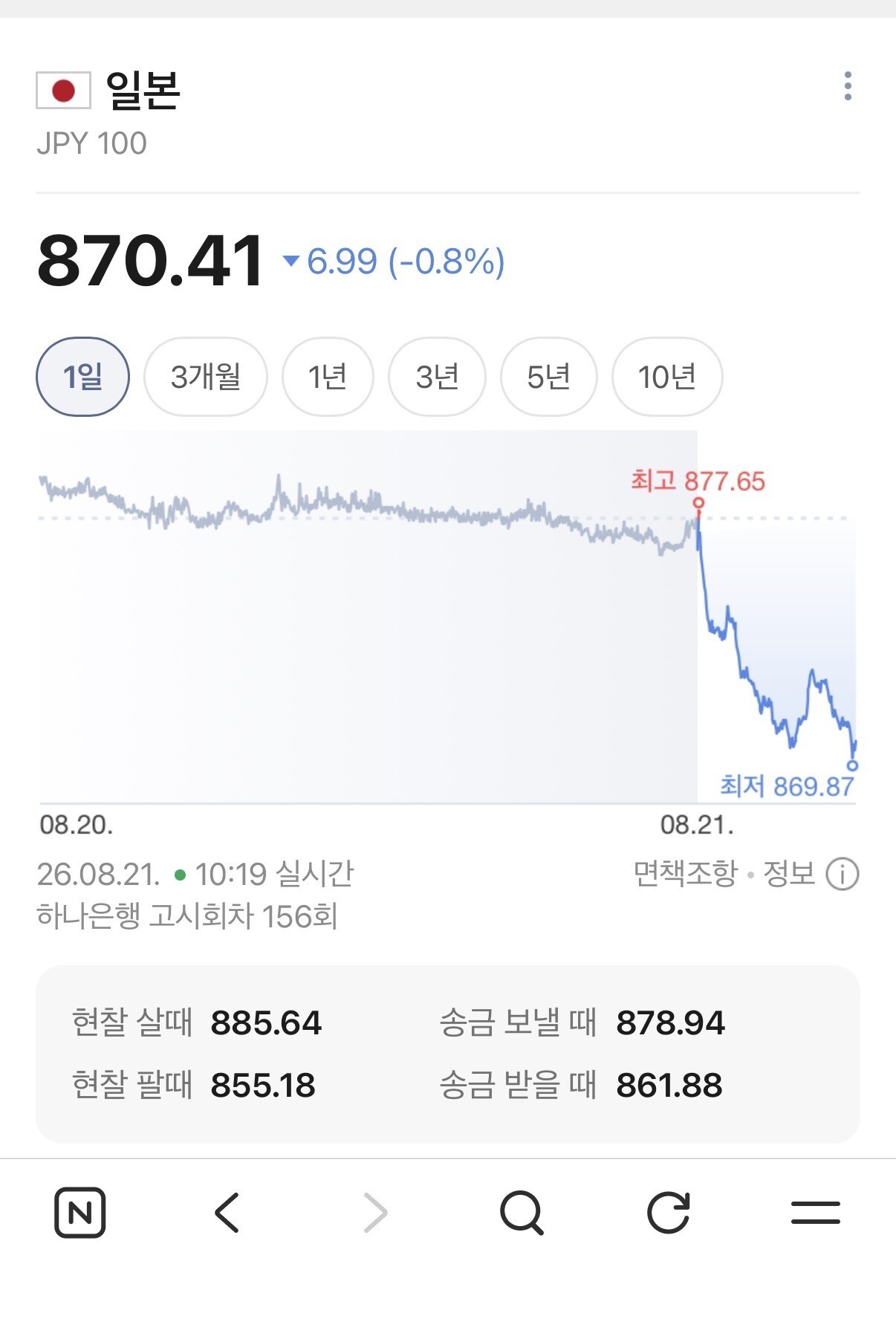Open the three-dot overflow menu
This screenshot has width=896, height=1342.
point(848,86)
